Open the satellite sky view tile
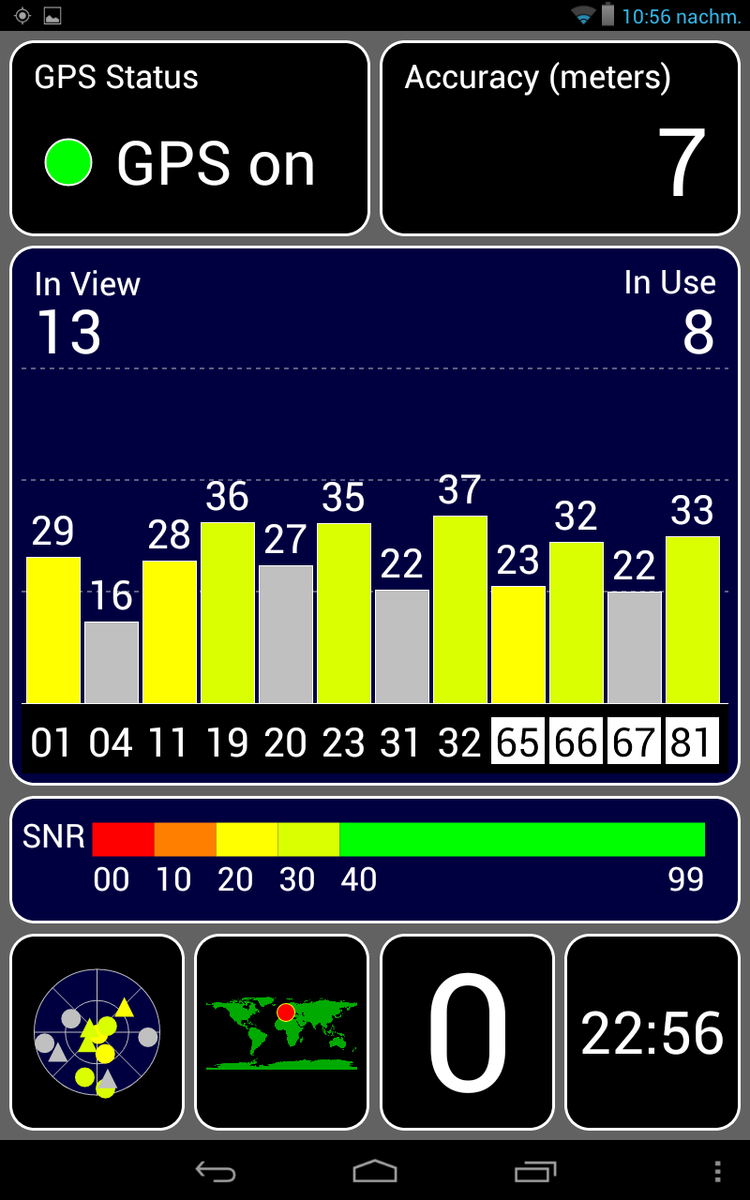 click(x=97, y=1032)
